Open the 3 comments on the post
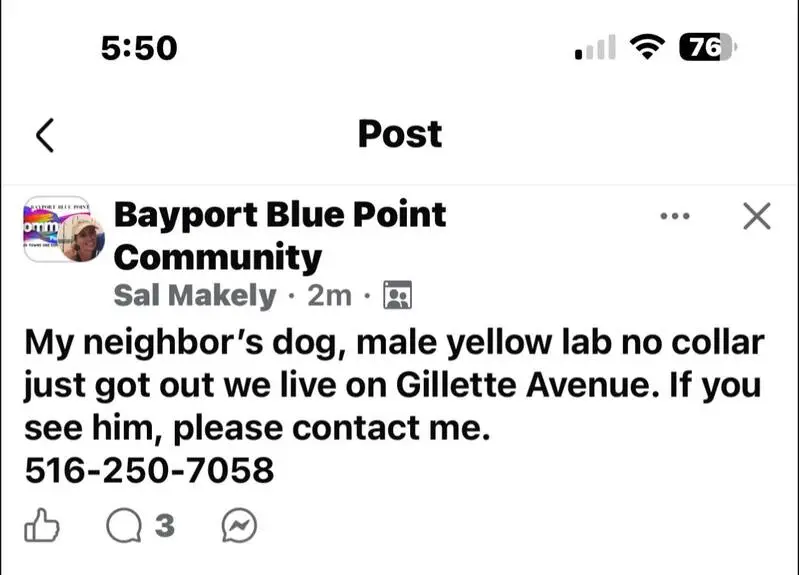The height and width of the screenshot is (575, 799). 140,526
